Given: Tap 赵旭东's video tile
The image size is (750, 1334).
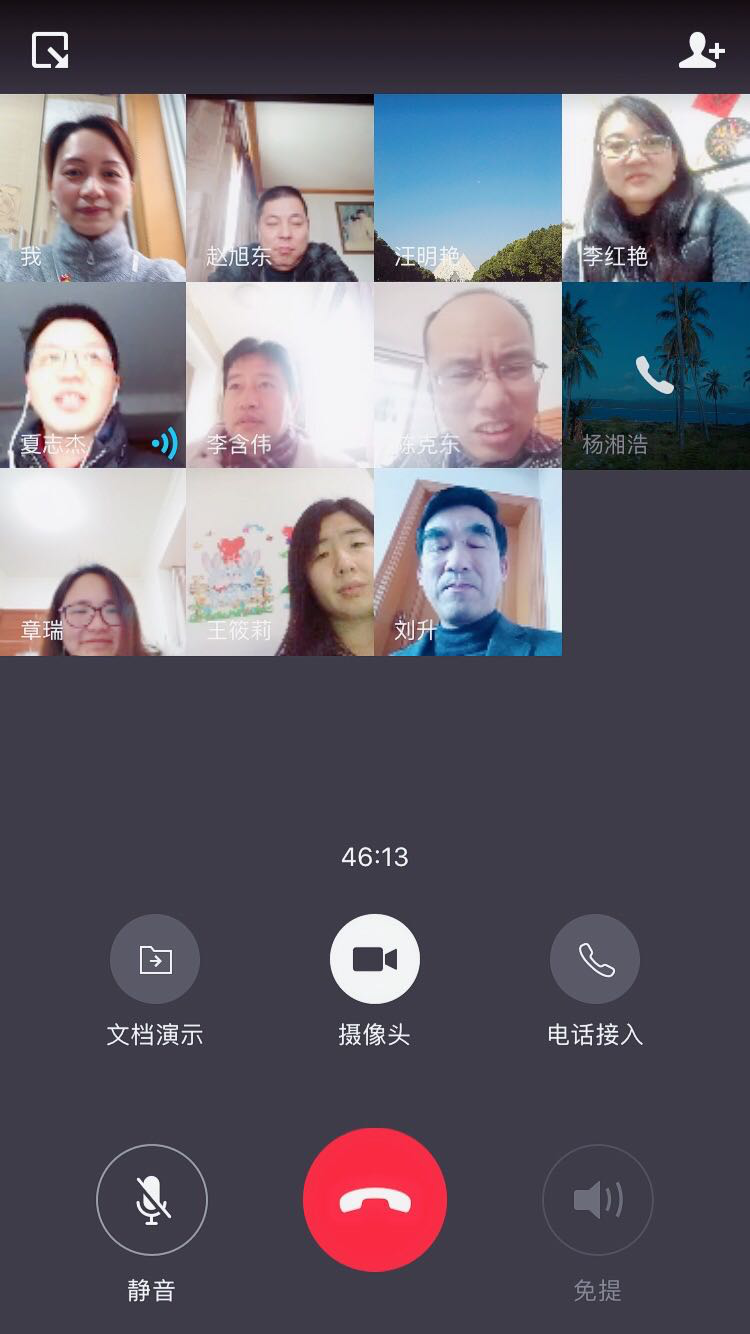Looking at the screenshot, I should point(280,188).
